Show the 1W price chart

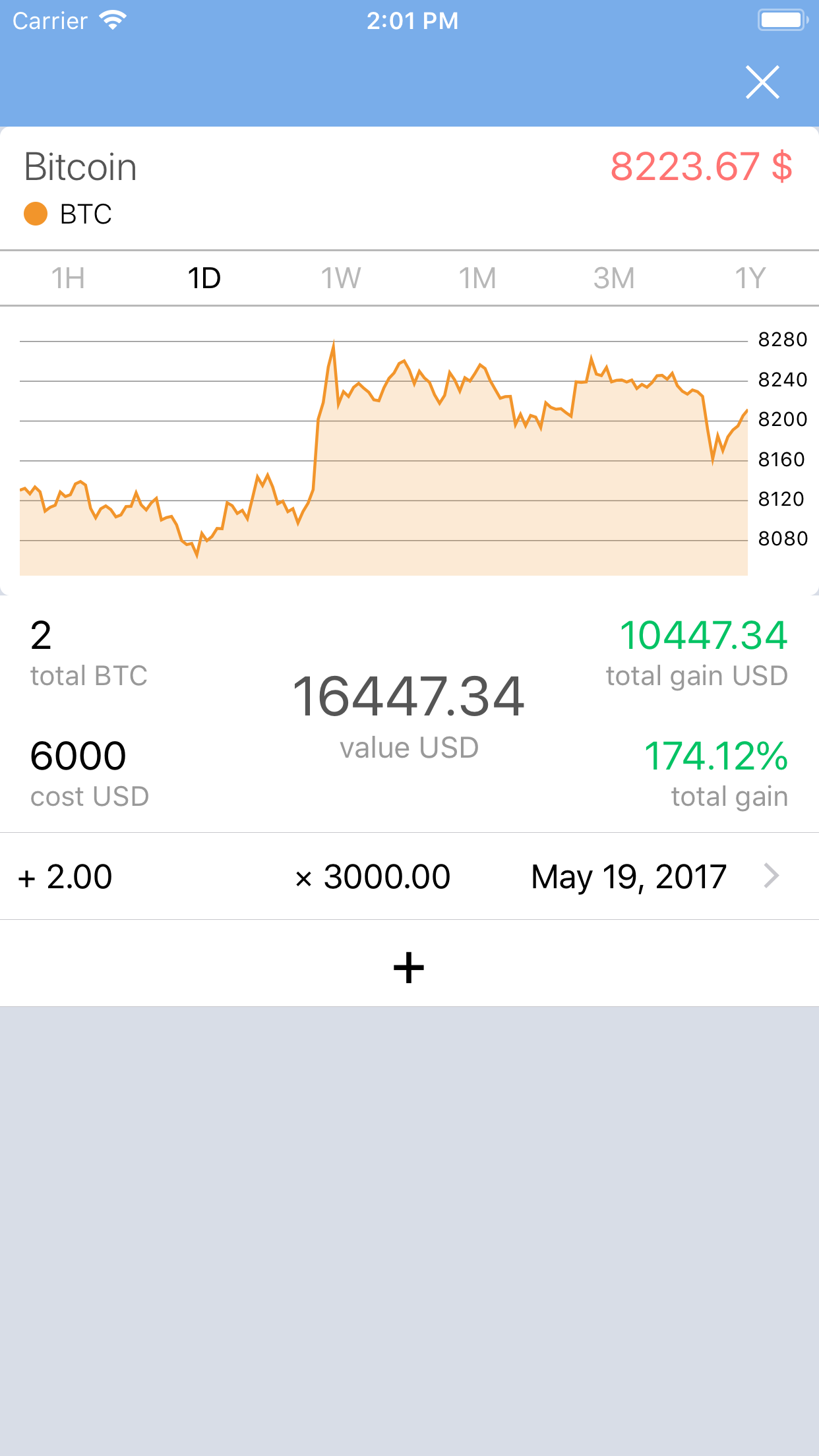click(x=341, y=278)
